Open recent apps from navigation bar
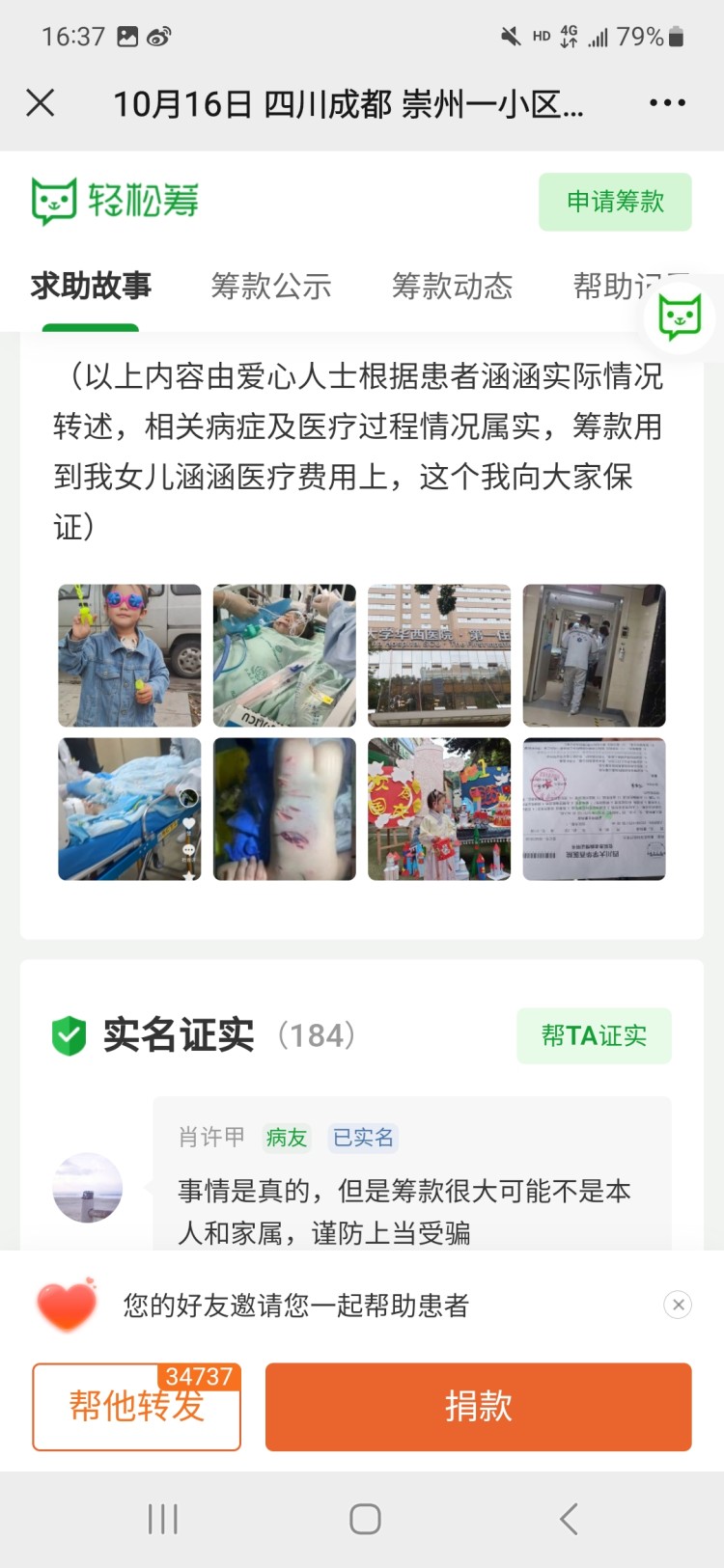This screenshot has width=724, height=1568. (163, 1519)
